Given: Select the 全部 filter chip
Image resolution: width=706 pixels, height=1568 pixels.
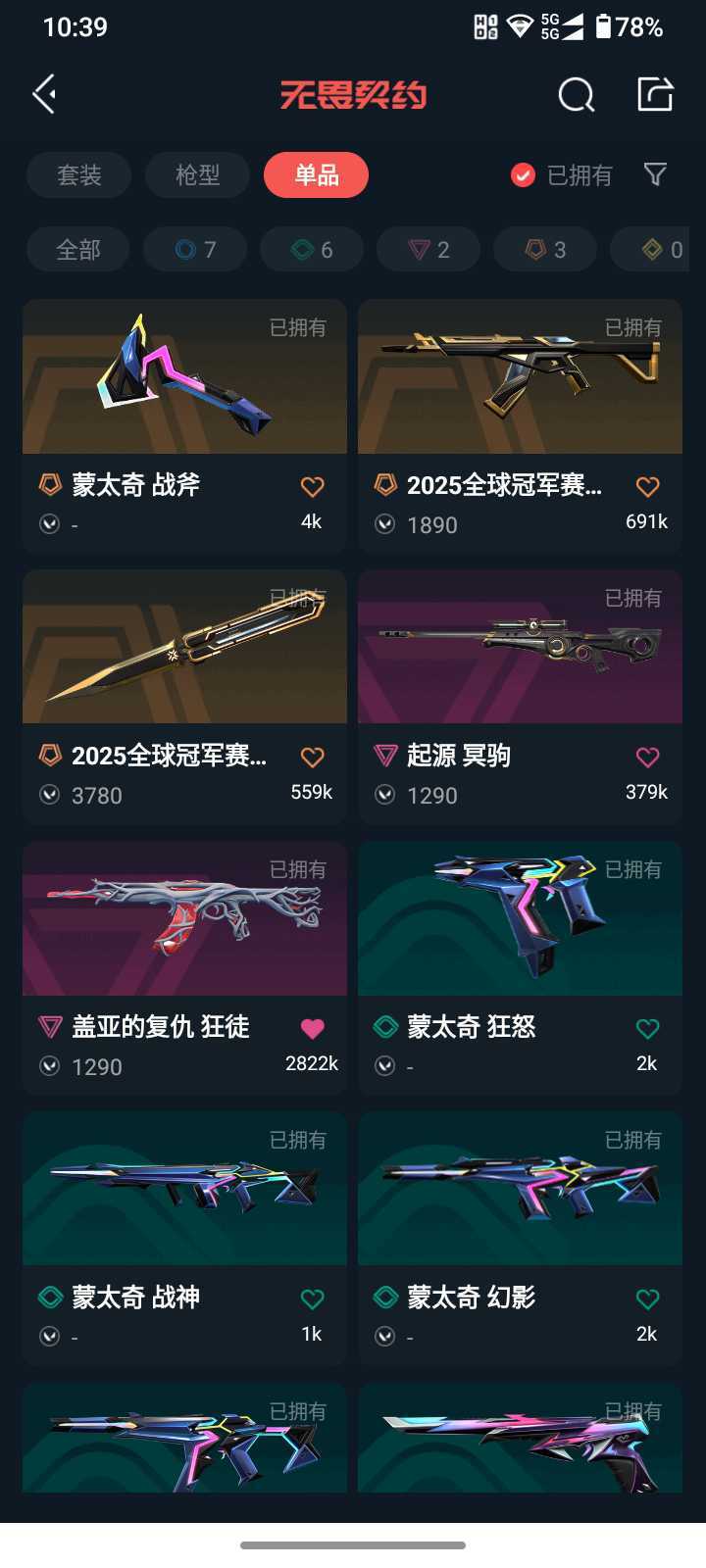Looking at the screenshot, I should [78, 250].
